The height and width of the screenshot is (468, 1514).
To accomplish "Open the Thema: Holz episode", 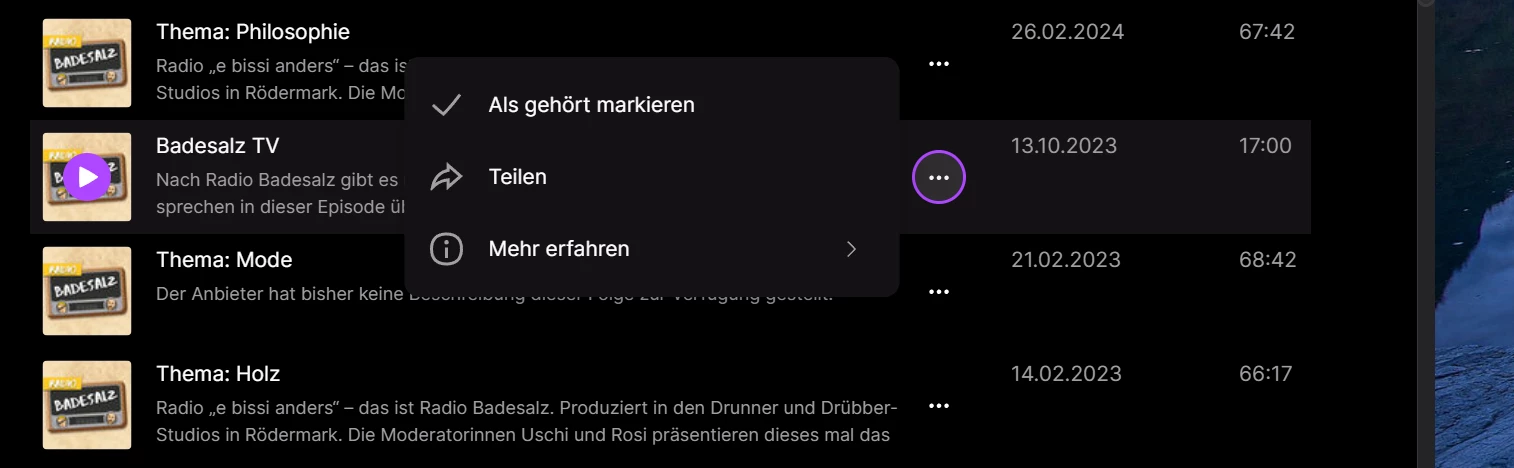I will [x=218, y=374].
